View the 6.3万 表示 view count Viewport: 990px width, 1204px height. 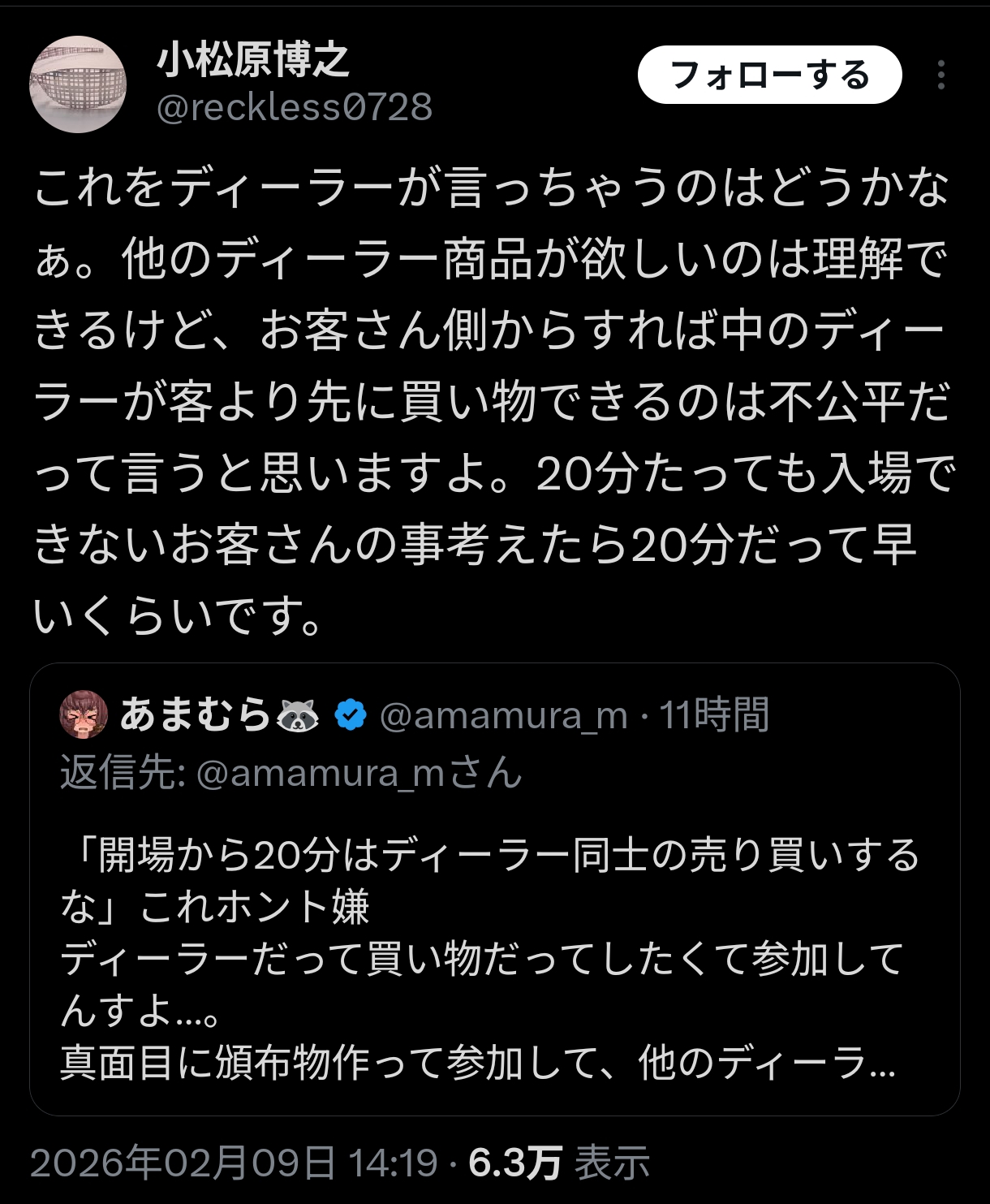point(559,1163)
